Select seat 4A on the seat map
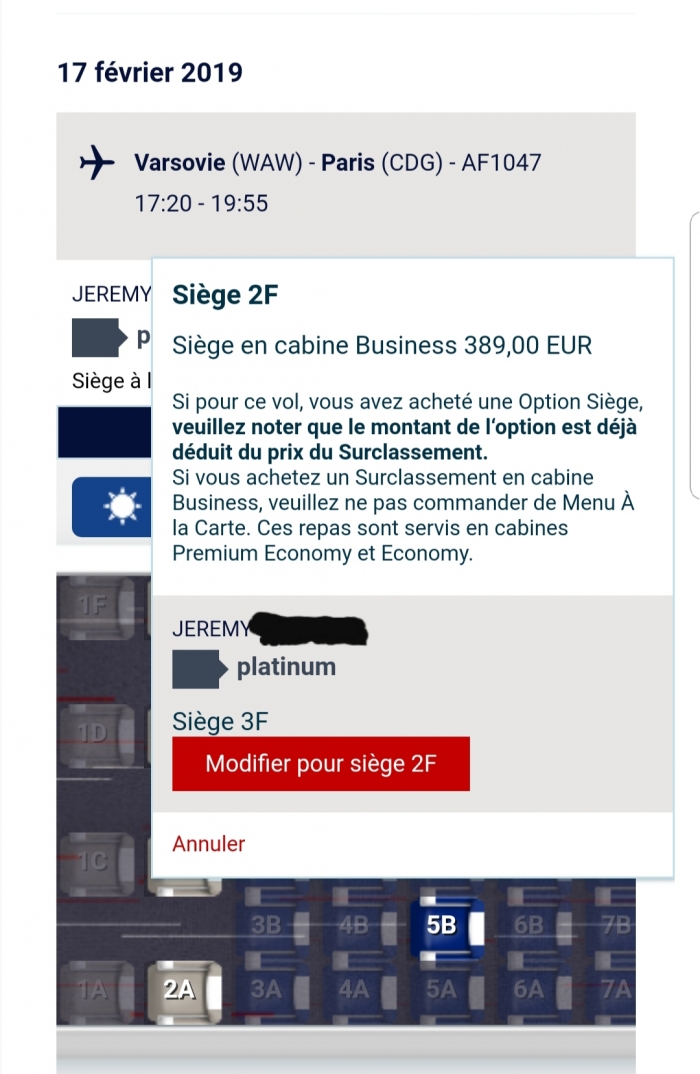This screenshot has height=1074, width=700. [353, 989]
